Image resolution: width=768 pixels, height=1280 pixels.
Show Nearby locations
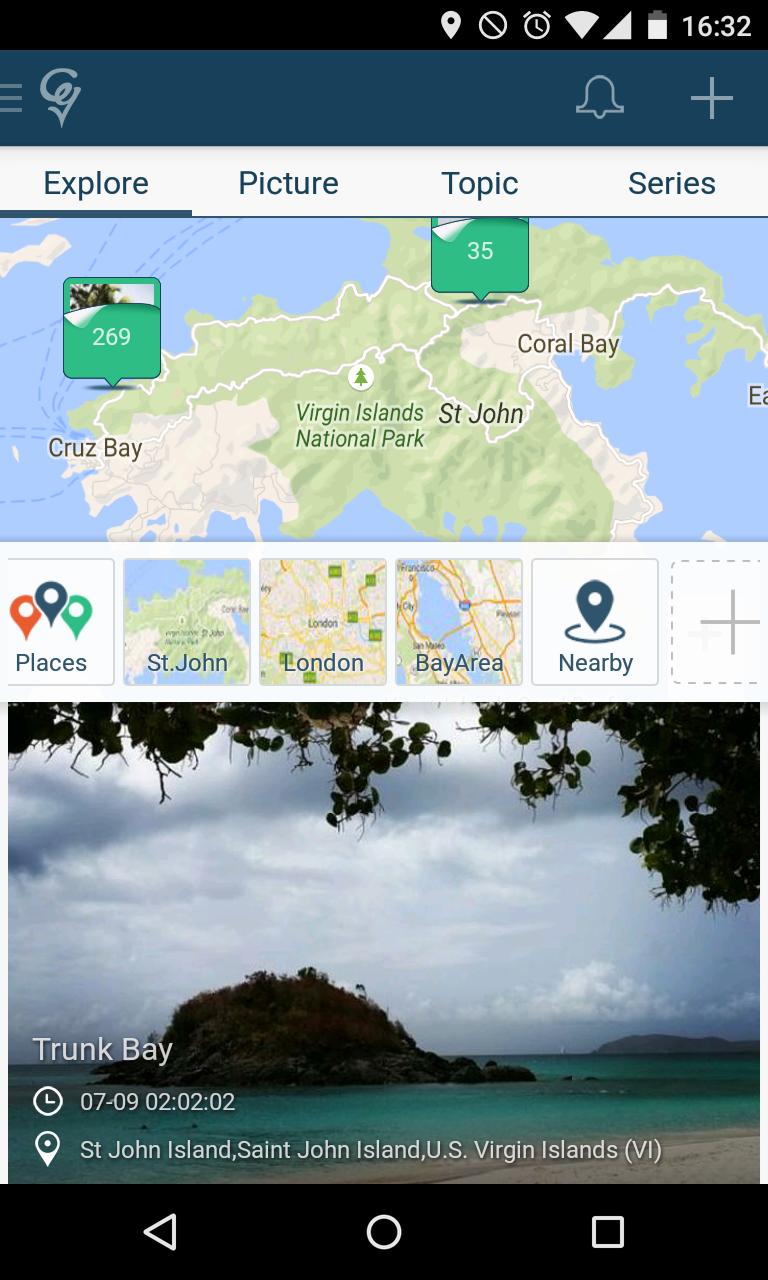click(595, 622)
